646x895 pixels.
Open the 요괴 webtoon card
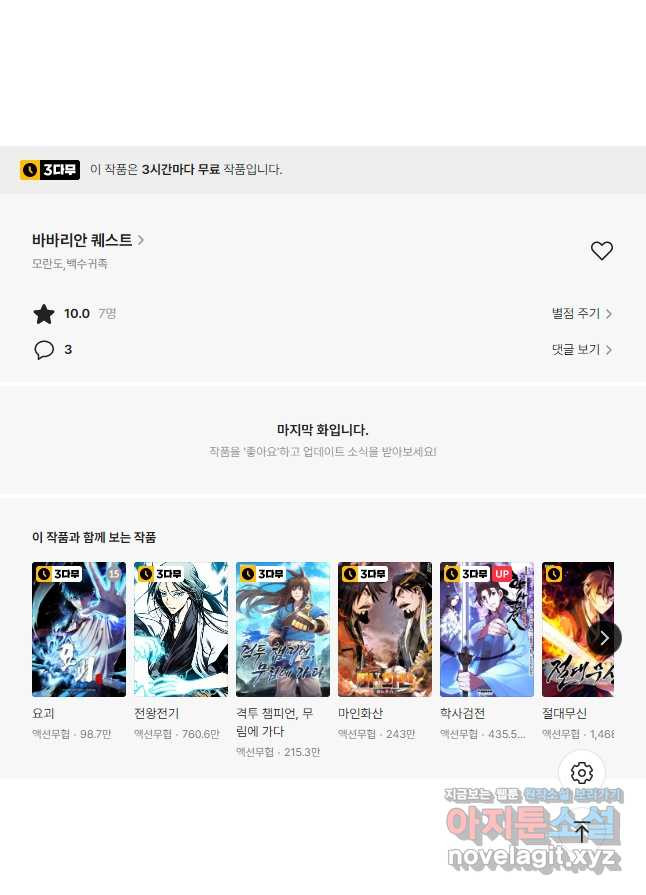(79, 629)
